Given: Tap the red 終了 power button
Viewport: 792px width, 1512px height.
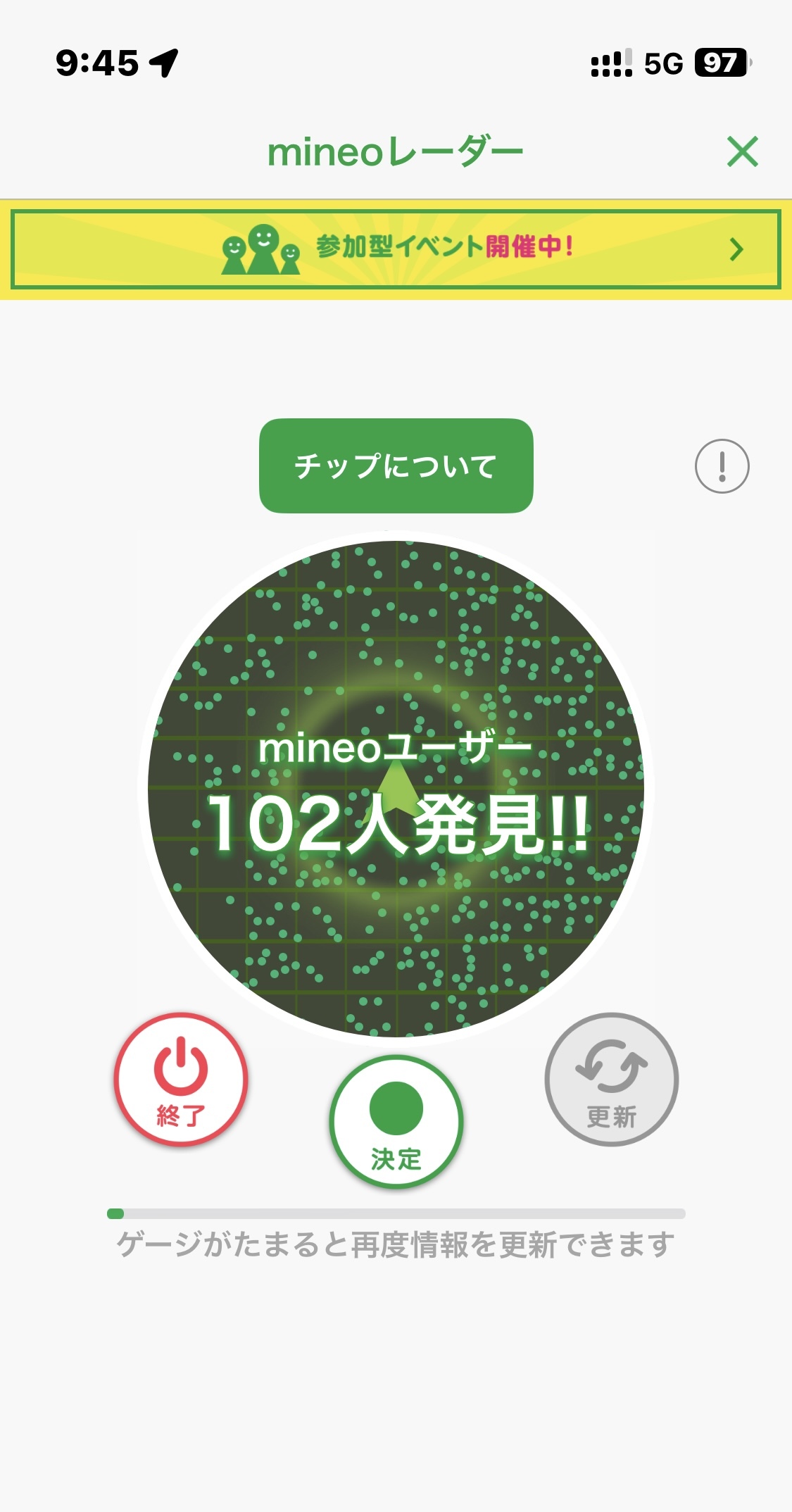Looking at the screenshot, I should (x=181, y=1079).
